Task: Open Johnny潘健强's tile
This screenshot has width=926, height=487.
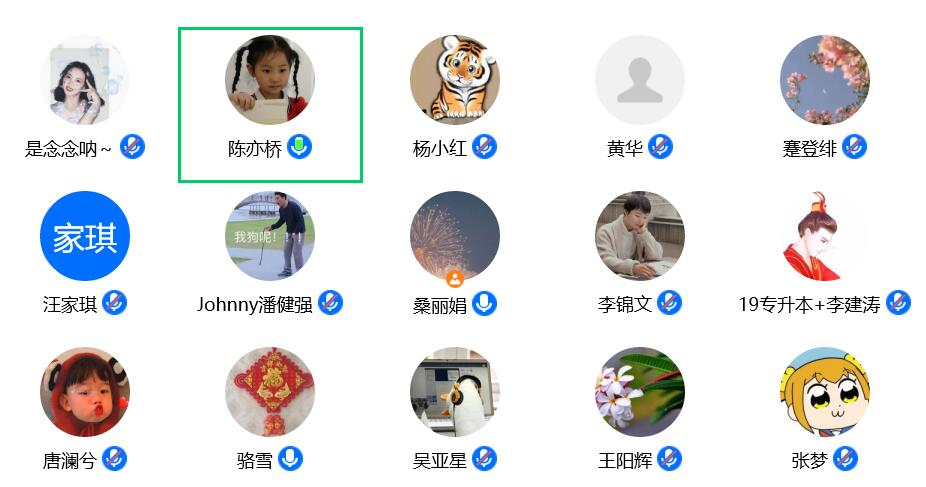Action: 270,237
